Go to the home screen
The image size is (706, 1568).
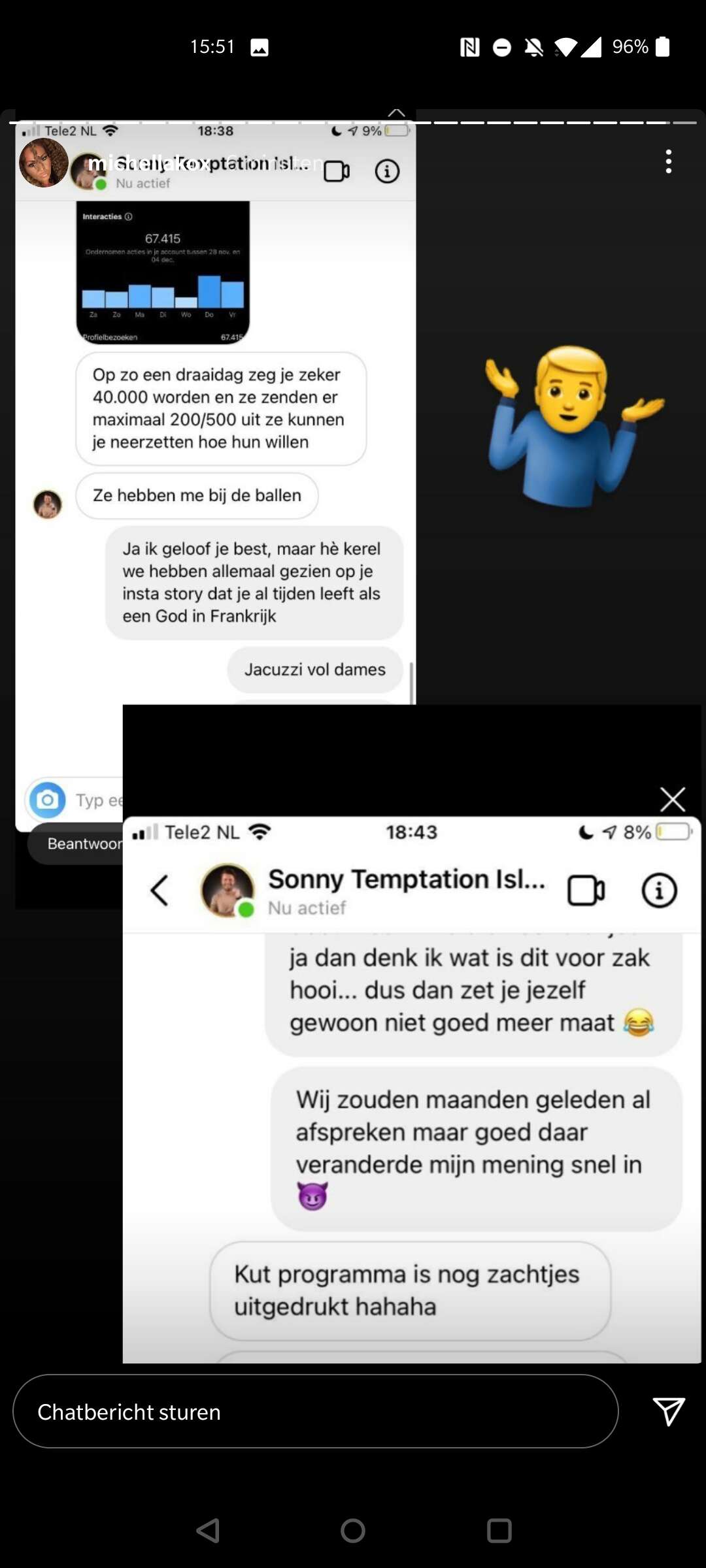point(353,1530)
